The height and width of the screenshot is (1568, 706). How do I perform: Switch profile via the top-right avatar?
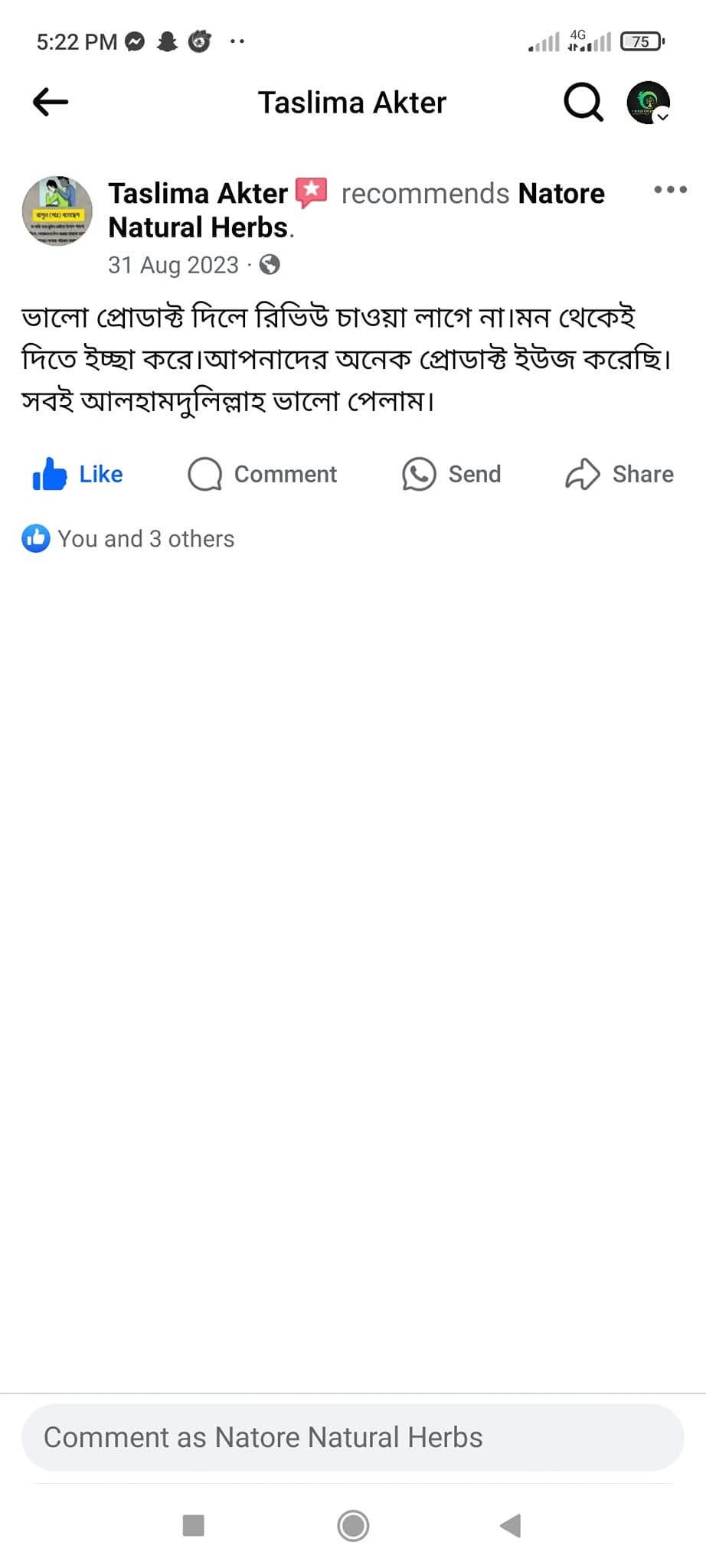648,103
